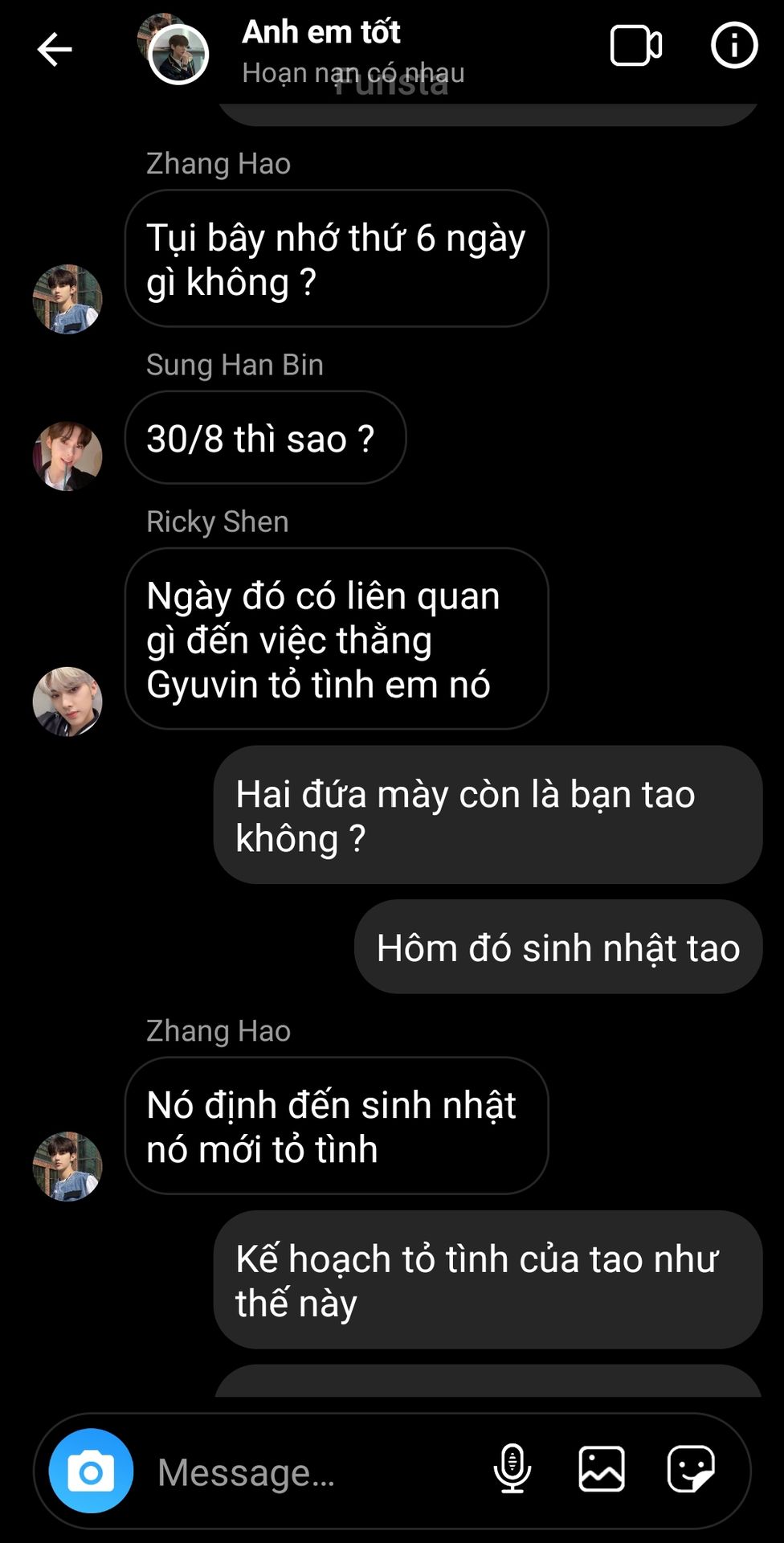This screenshot has width=784, height=1543.
Task: Open Zhang Hao's avatar beside 'Tụi bây nhớ'
Action: (x=67, y=299)
